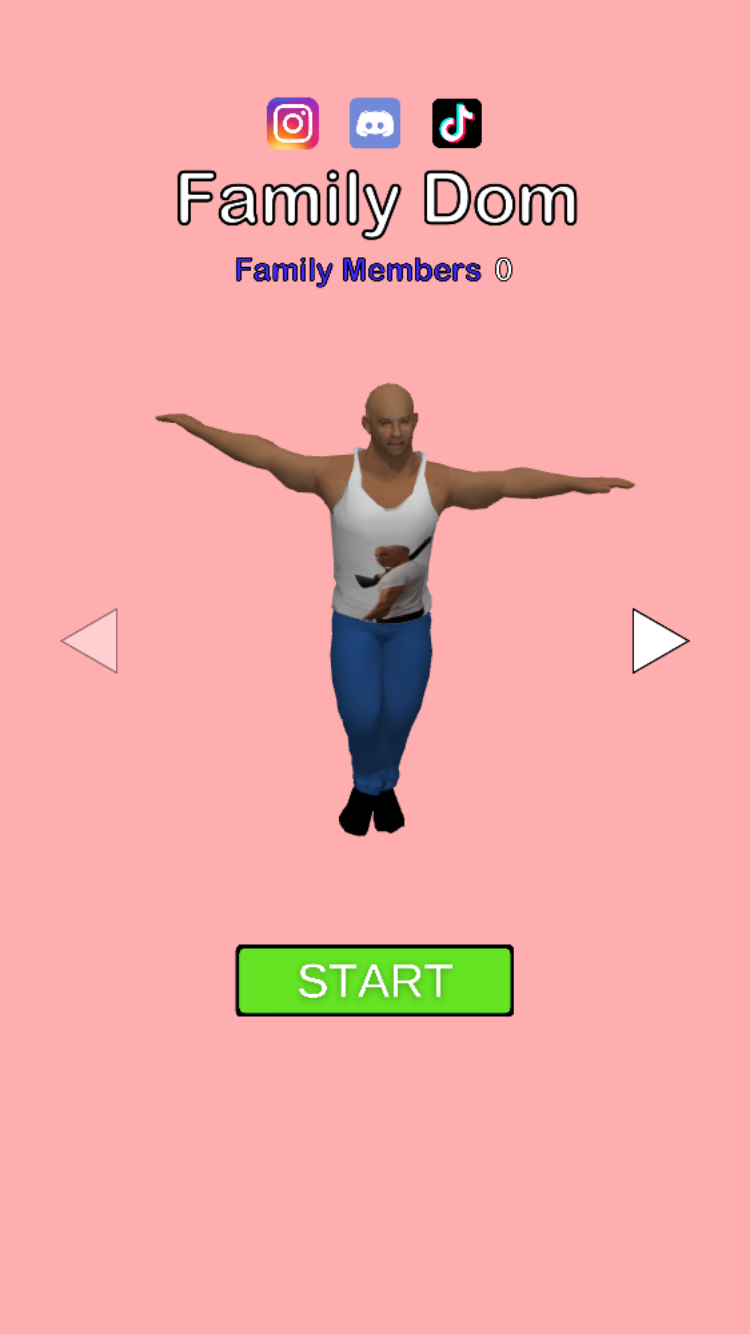Select previous character with left arrow
Screen dimensions: 750x1334
tap(90, 641)
